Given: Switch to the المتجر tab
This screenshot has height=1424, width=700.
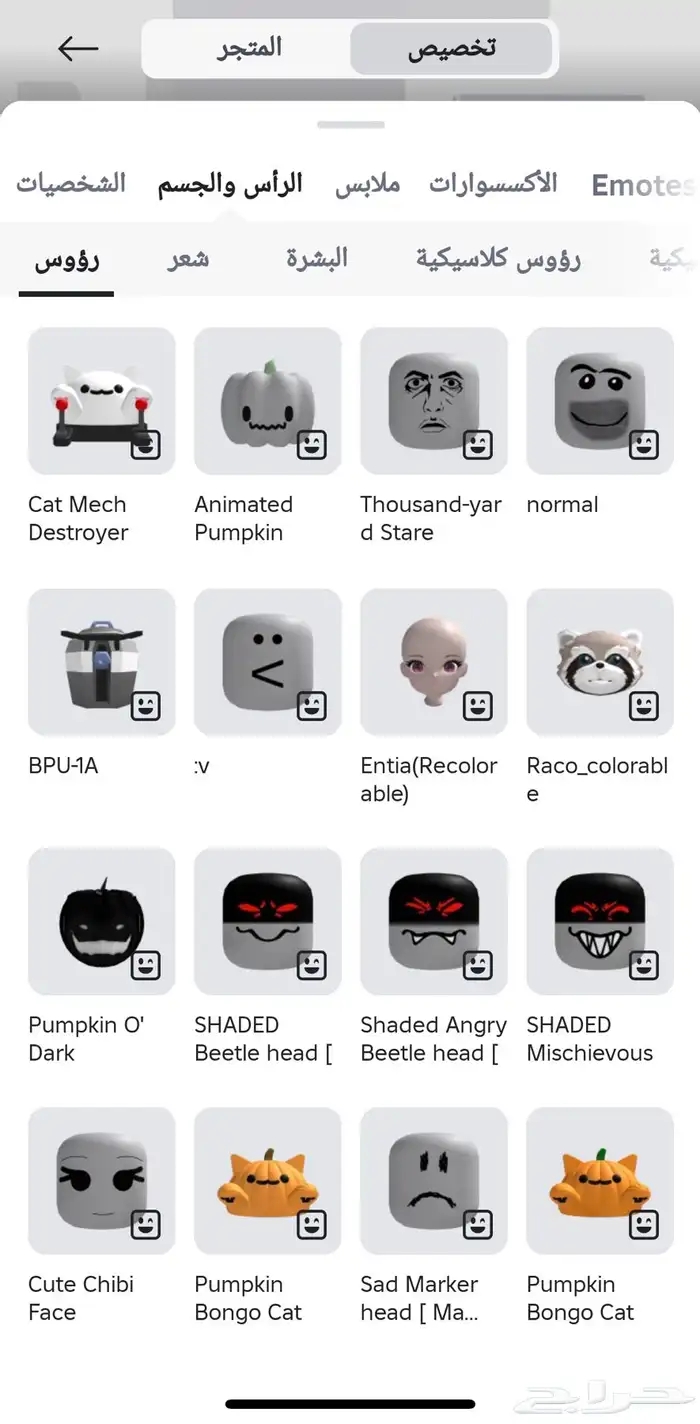Looking at the screenshot, I should point(250,48).
